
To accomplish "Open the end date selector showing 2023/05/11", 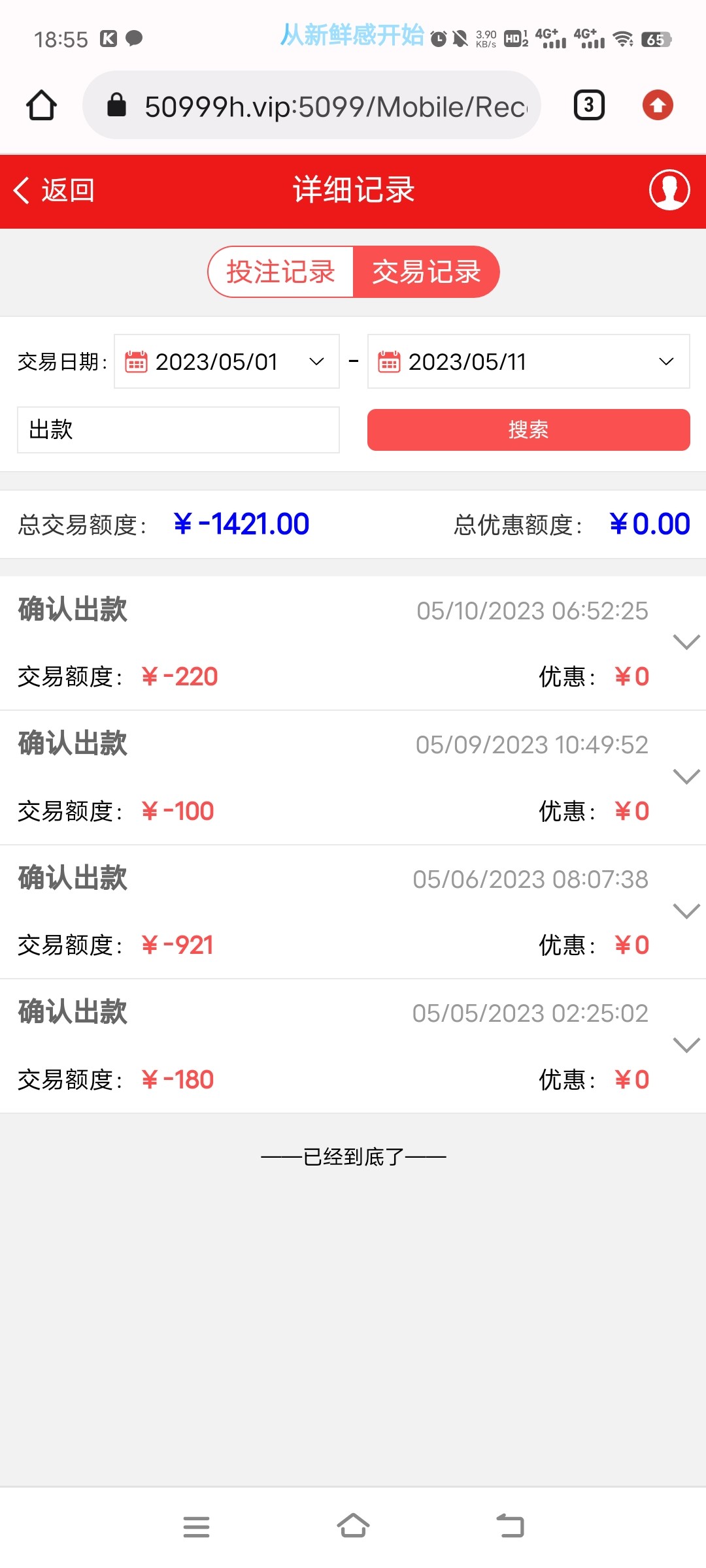I will tap(528, 362).
